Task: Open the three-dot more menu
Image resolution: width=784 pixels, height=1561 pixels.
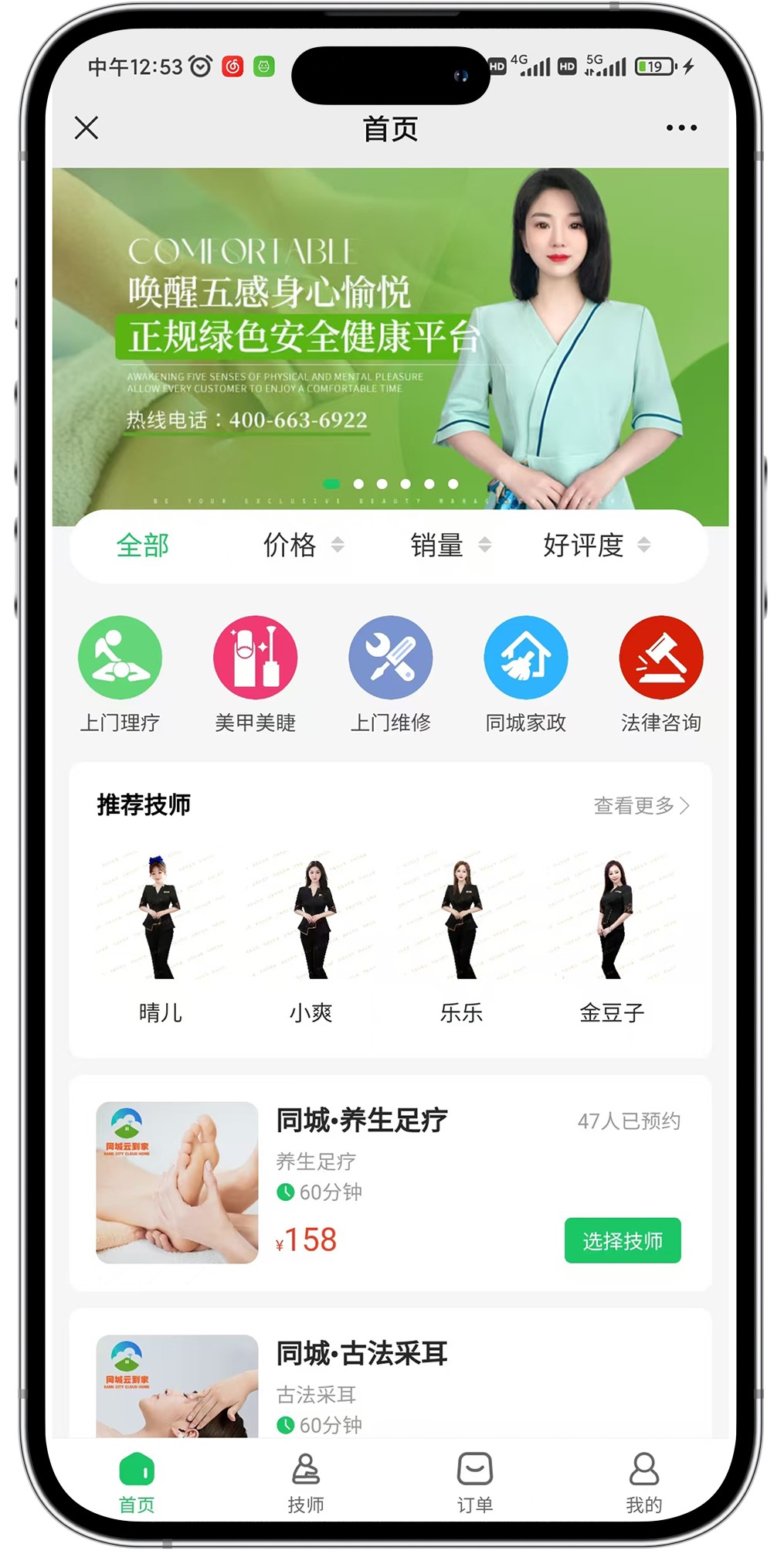Action: pyautogui.click(x=681, y=128)
